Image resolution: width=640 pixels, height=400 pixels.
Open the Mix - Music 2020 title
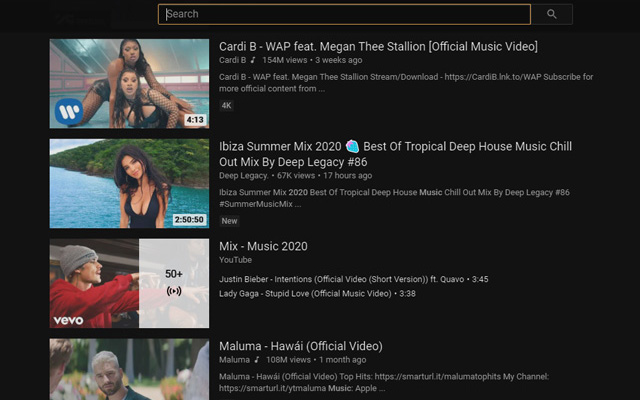(263, 246)
